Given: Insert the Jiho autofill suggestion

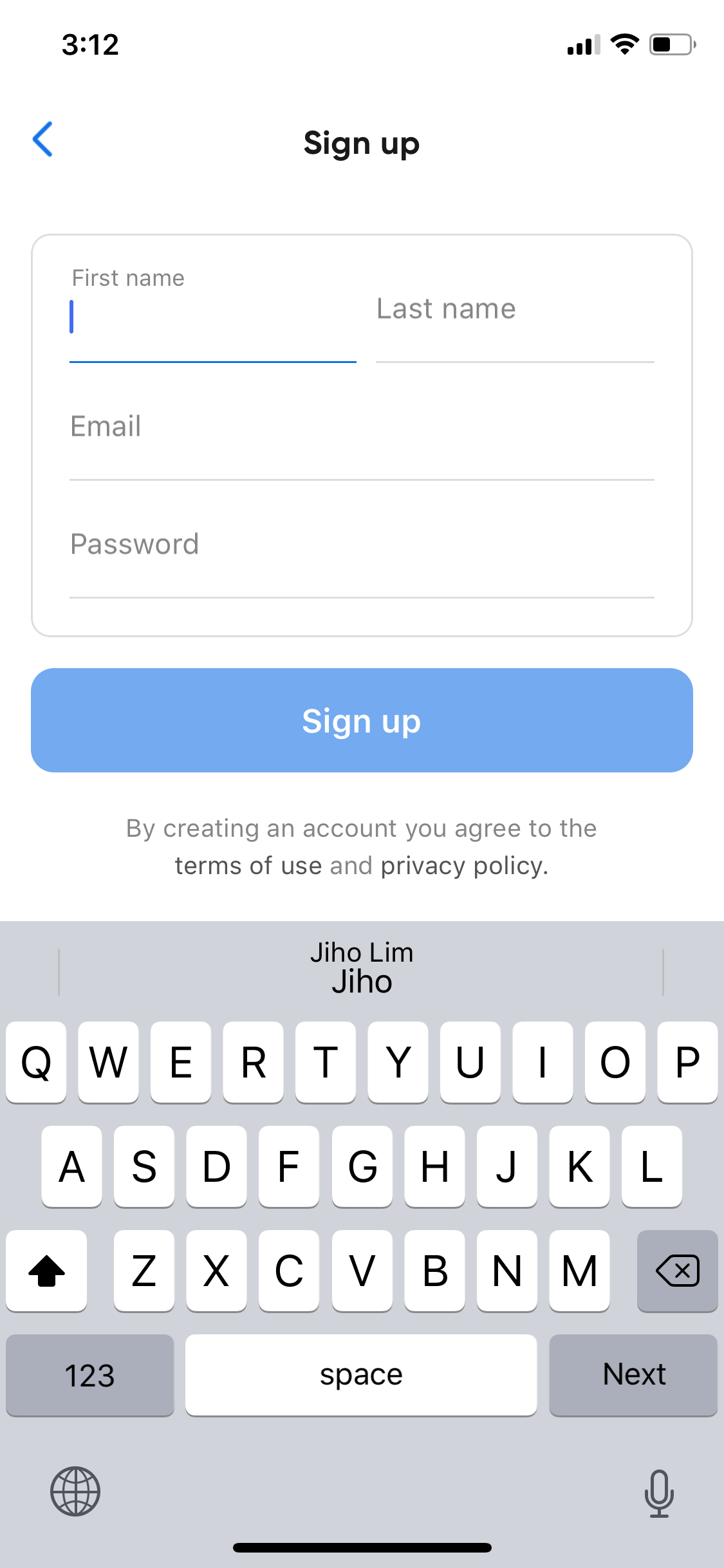Looking at the screenshot, I should [362, 967].
